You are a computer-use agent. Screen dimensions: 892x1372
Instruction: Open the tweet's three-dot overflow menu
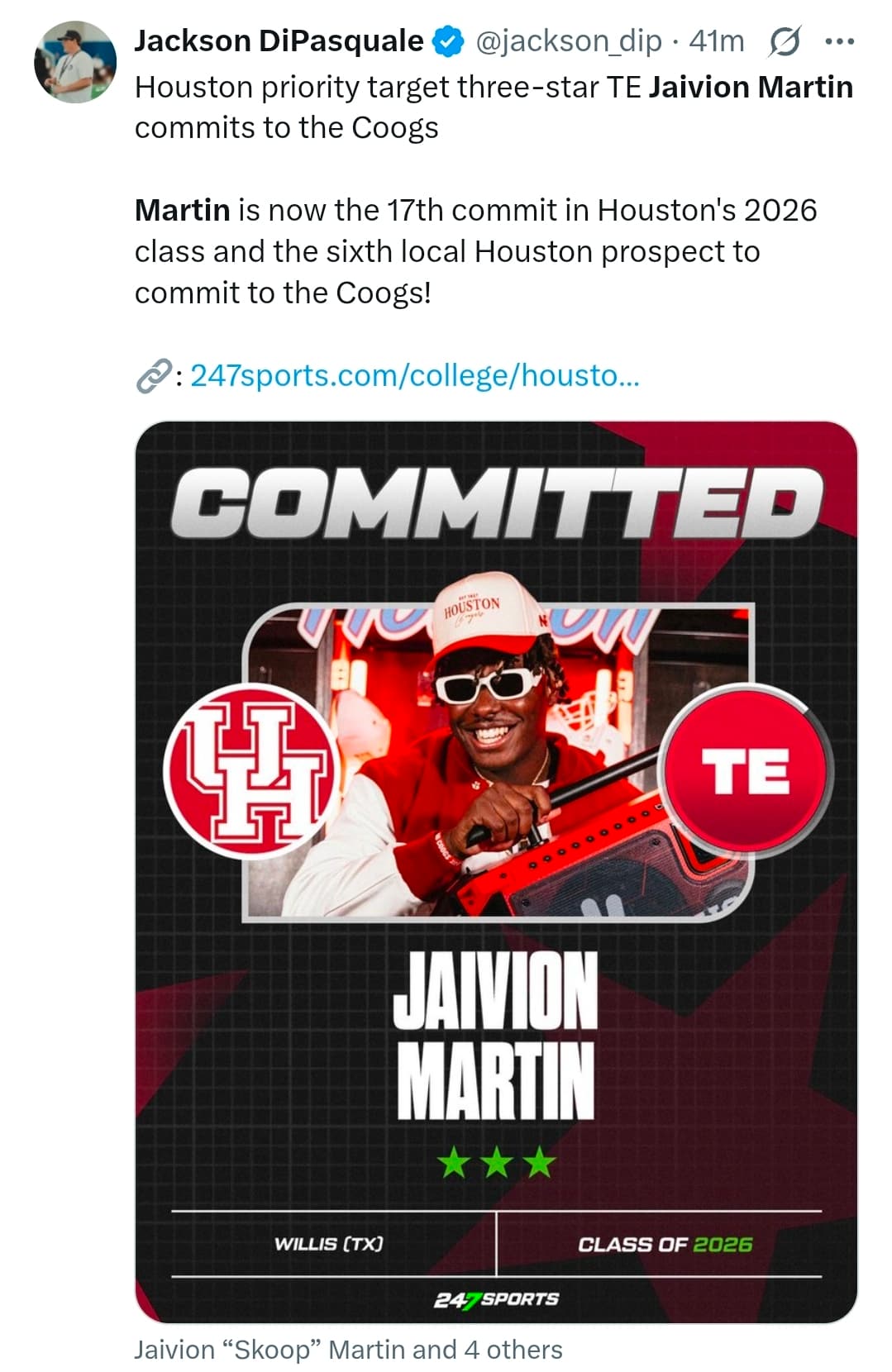coord(839,41)
